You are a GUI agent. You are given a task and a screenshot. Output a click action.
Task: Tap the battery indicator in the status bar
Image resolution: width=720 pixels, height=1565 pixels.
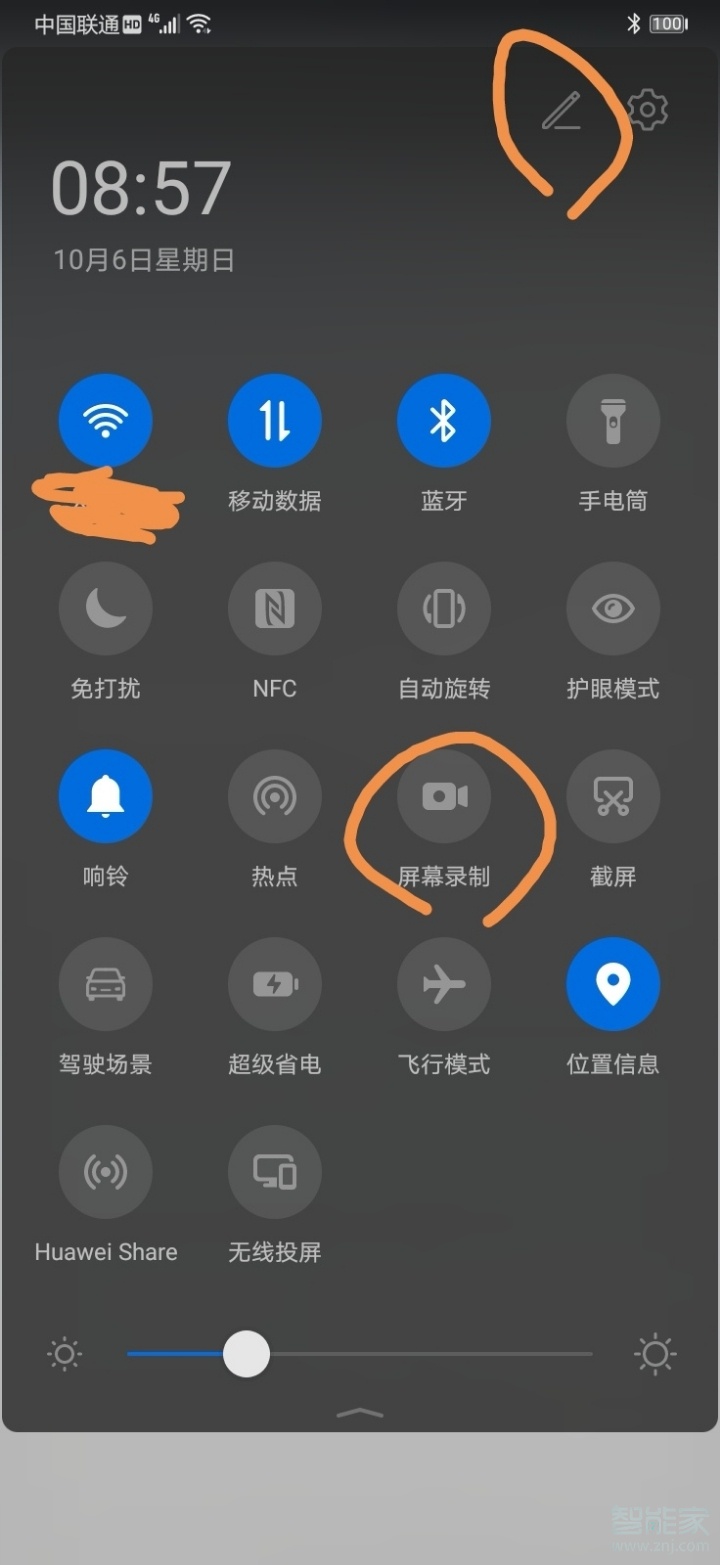point(662,22)
